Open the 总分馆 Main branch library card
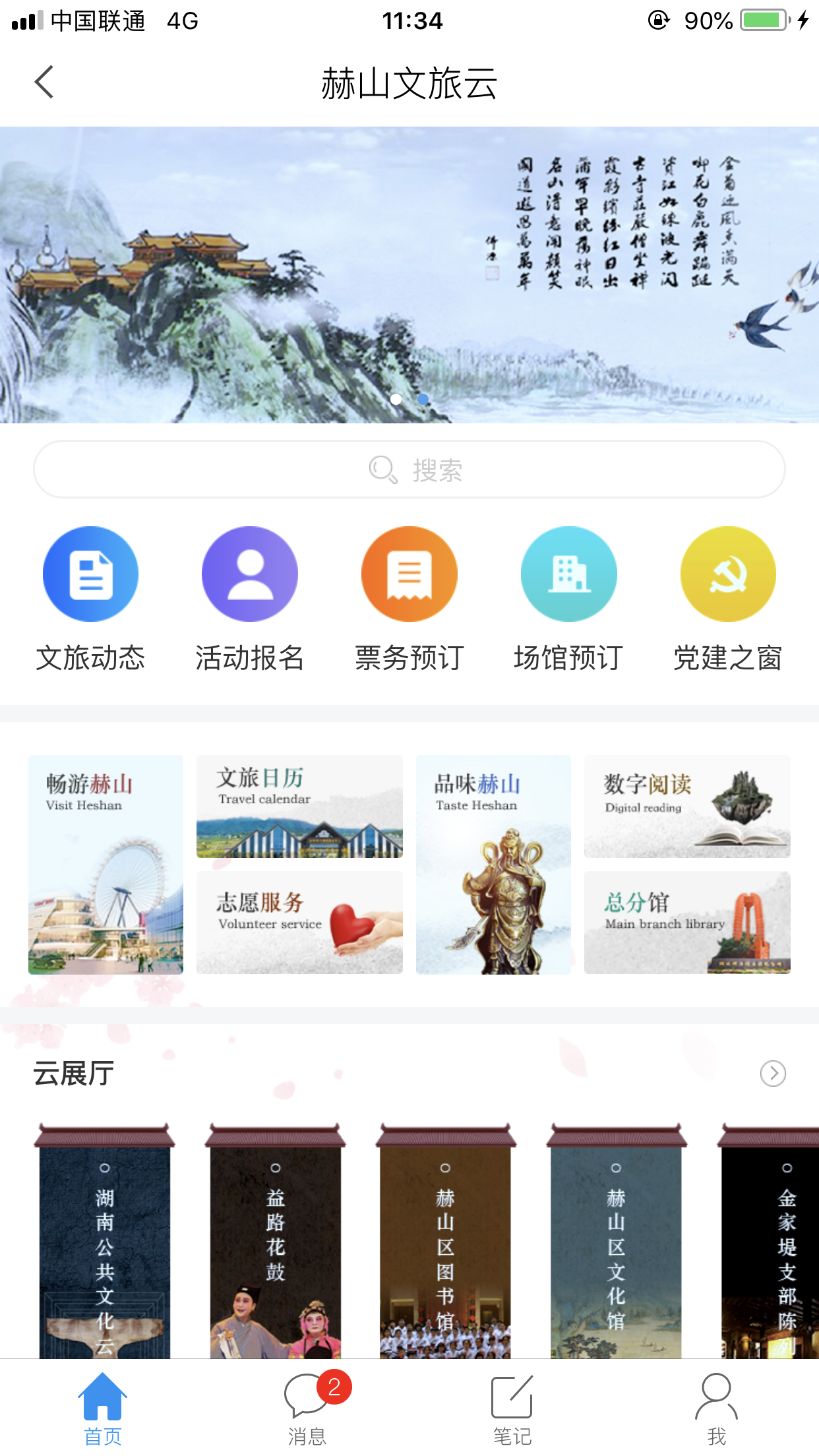 [x=687, y=923]
